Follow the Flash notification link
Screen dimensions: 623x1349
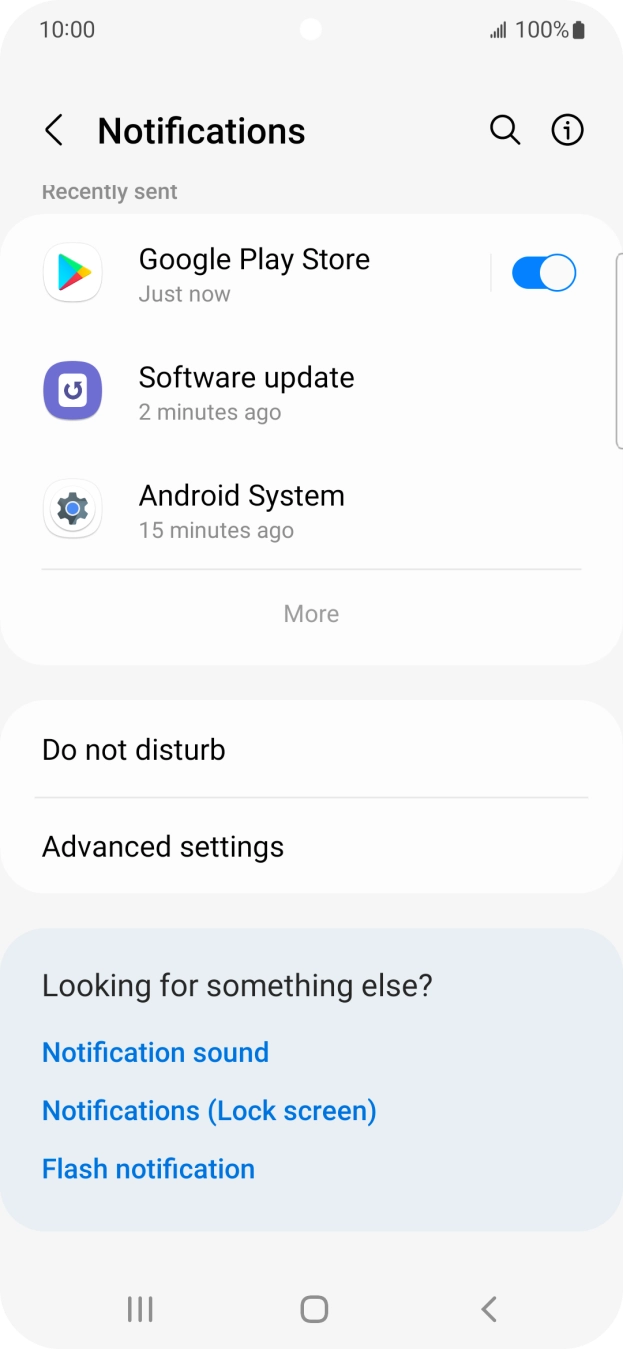148,1169
